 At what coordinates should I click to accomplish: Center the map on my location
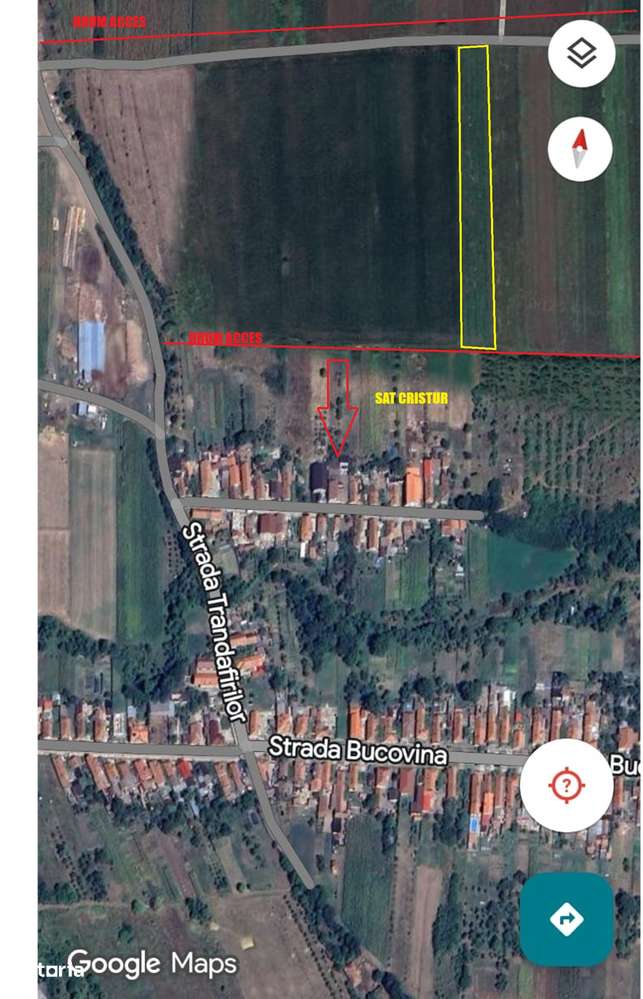pos(566,785)
